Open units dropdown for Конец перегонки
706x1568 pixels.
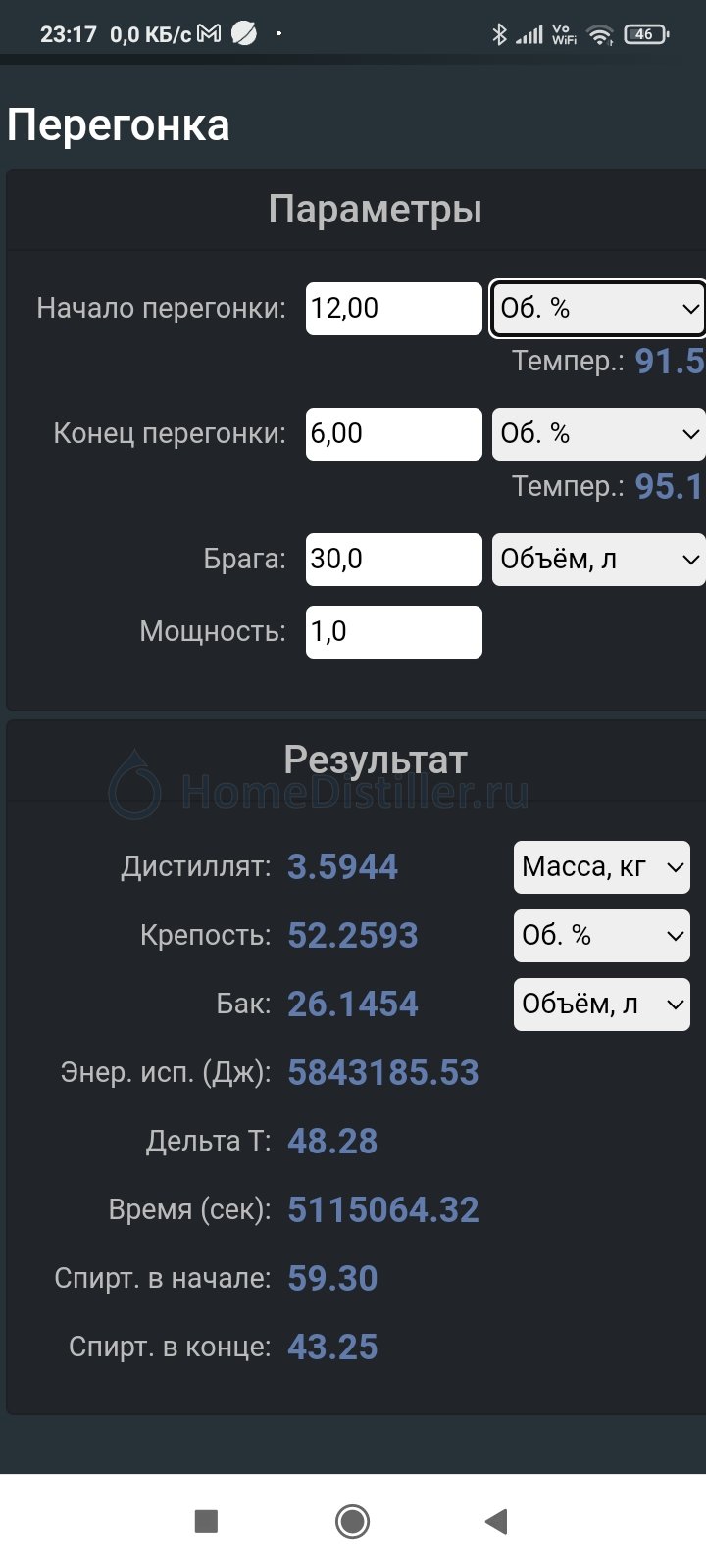click(598, 434)
